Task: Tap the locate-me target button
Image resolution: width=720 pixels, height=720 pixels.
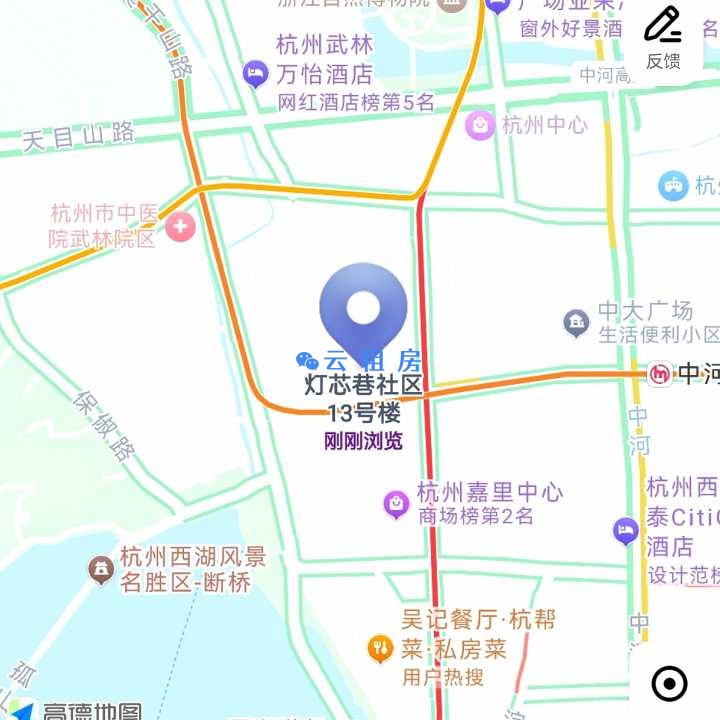Action: (669, 684)
